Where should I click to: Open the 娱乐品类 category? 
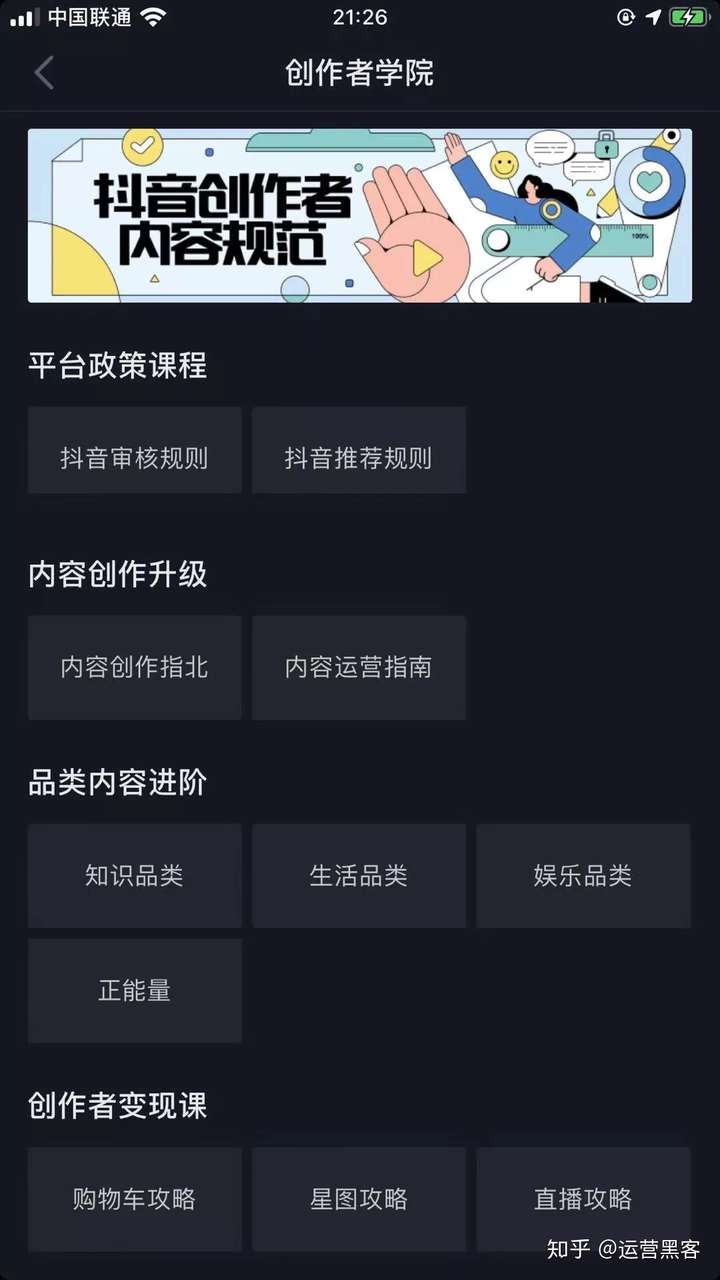coord(583,876)
